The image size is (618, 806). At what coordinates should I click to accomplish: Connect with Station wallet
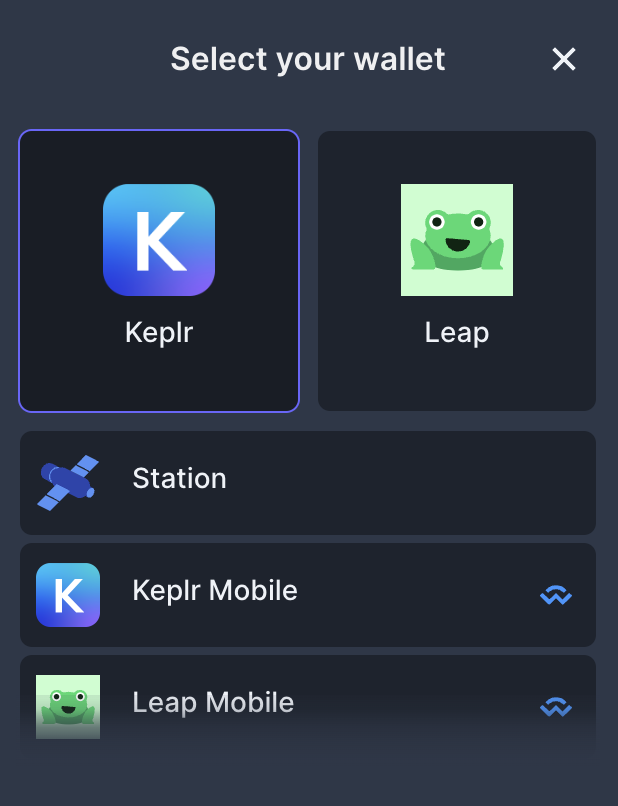pos(308,482)
